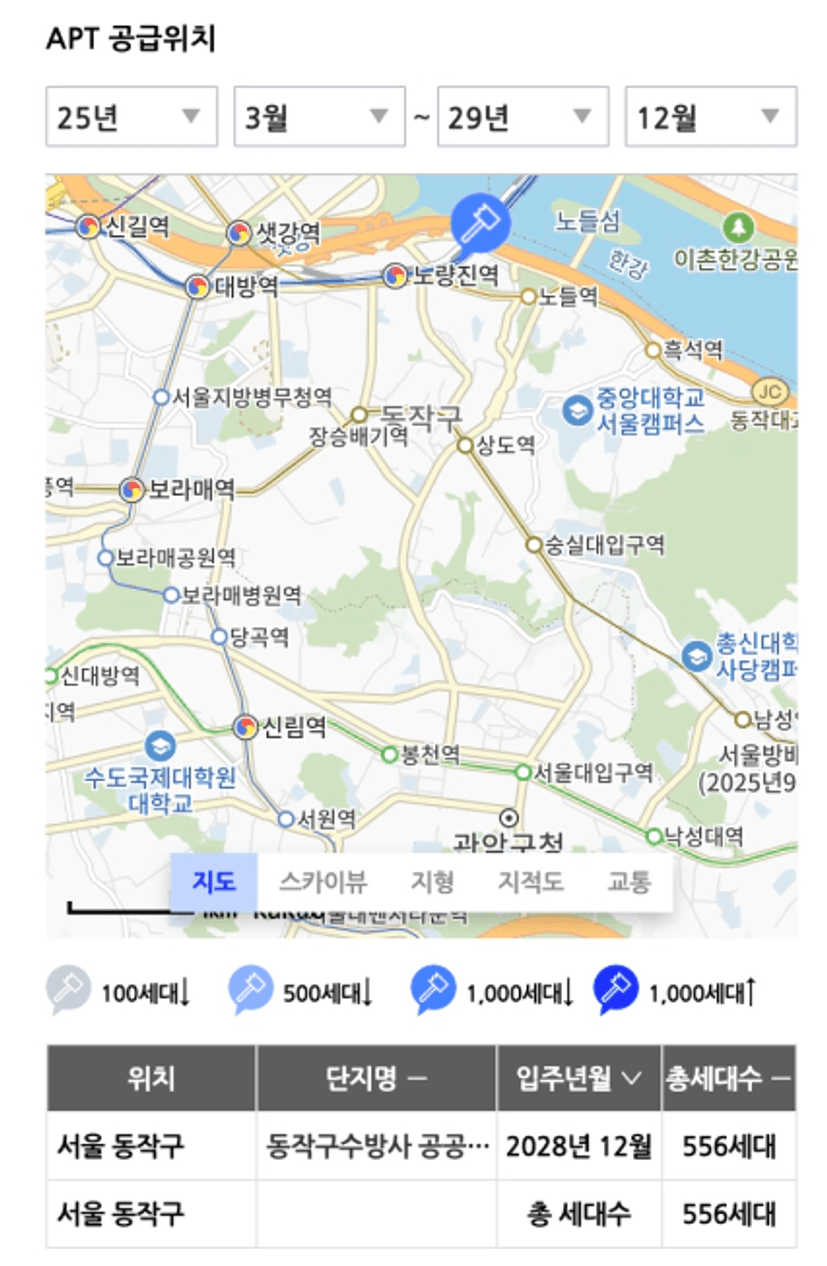Sort table by 단지명 column

tap(376, 1078)
